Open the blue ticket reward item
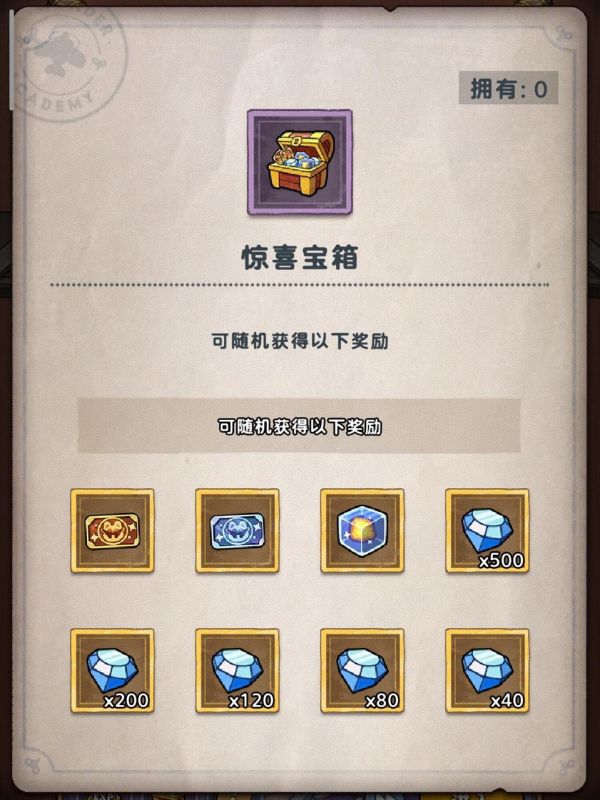The image size is (600, 800). (x=237, y=531)
